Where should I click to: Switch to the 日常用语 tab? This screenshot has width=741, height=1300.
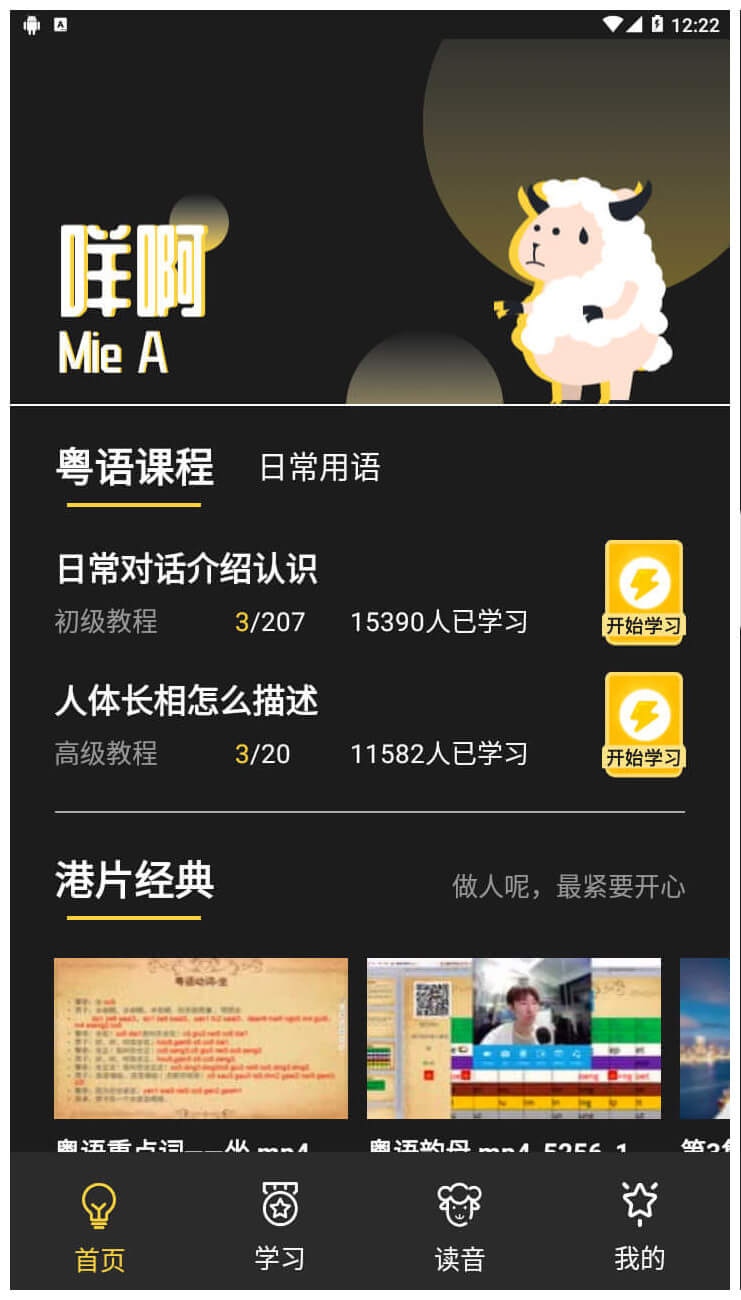[x=319, y=467]
